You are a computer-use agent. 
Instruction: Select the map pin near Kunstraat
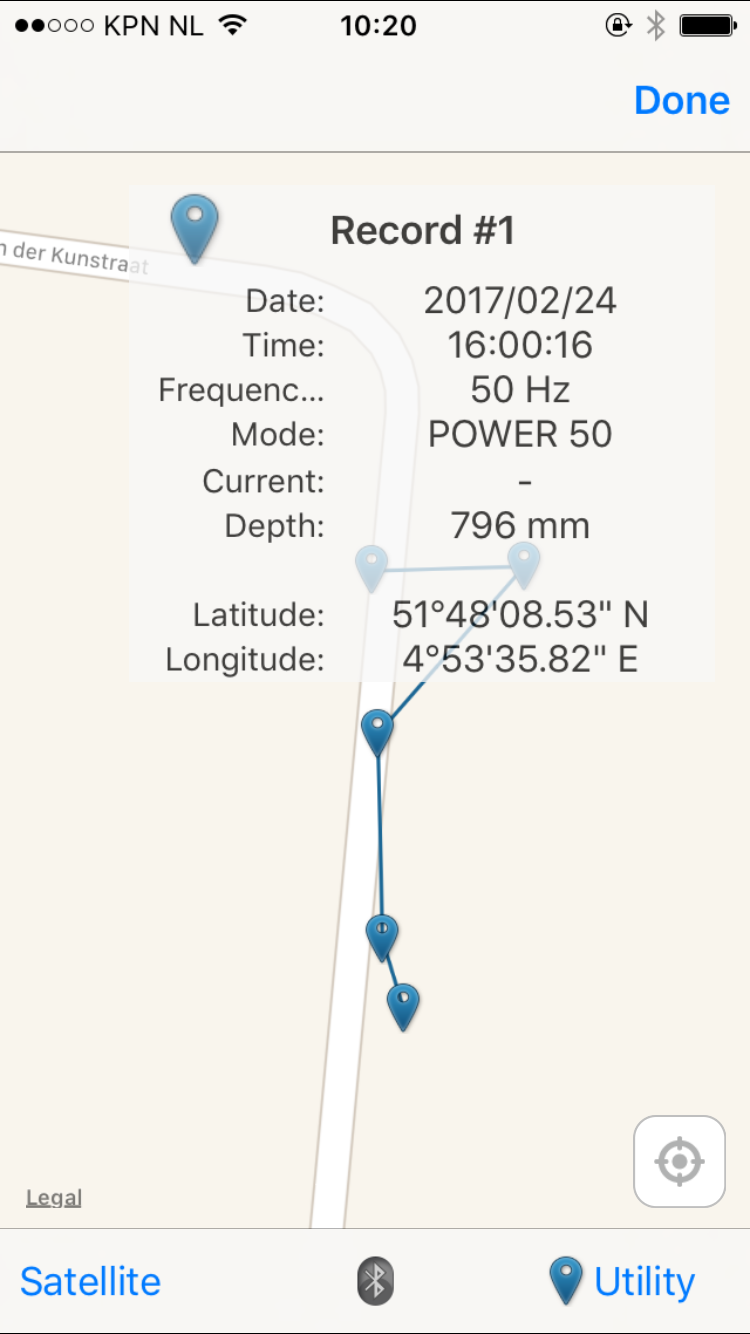(x=194, y=229)
